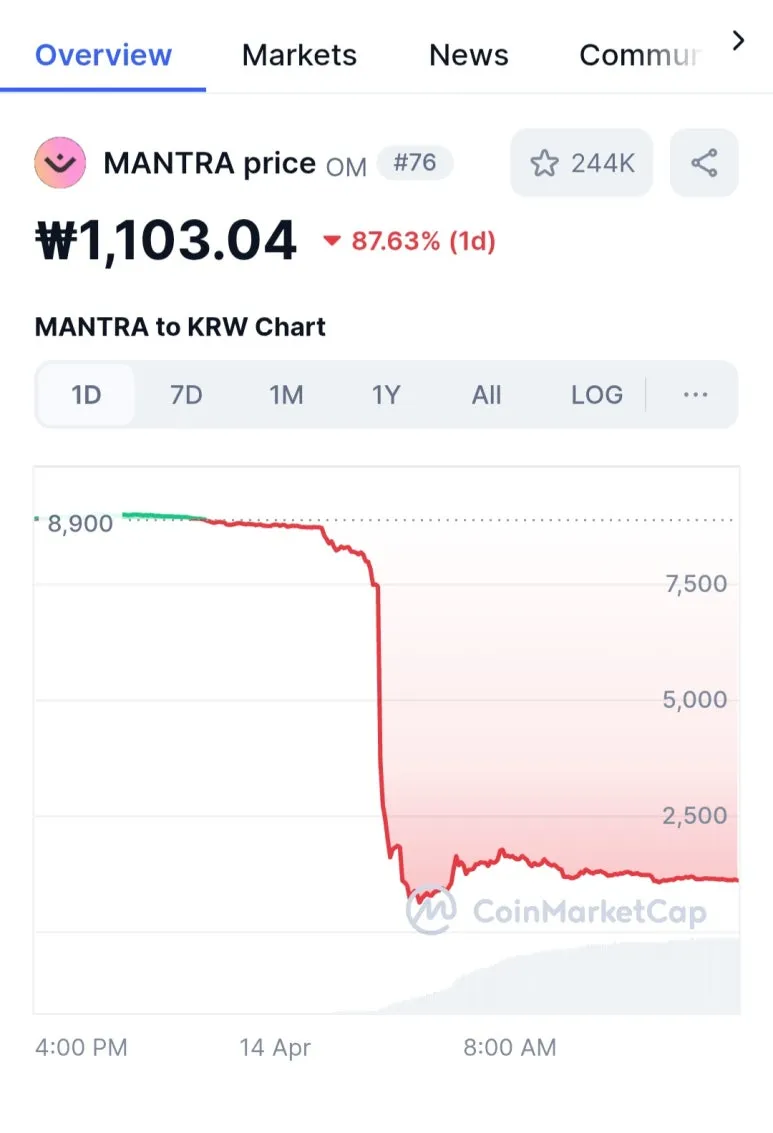Change chart to 1Y range
This screenshot has width=773, height=1133.
386,395
